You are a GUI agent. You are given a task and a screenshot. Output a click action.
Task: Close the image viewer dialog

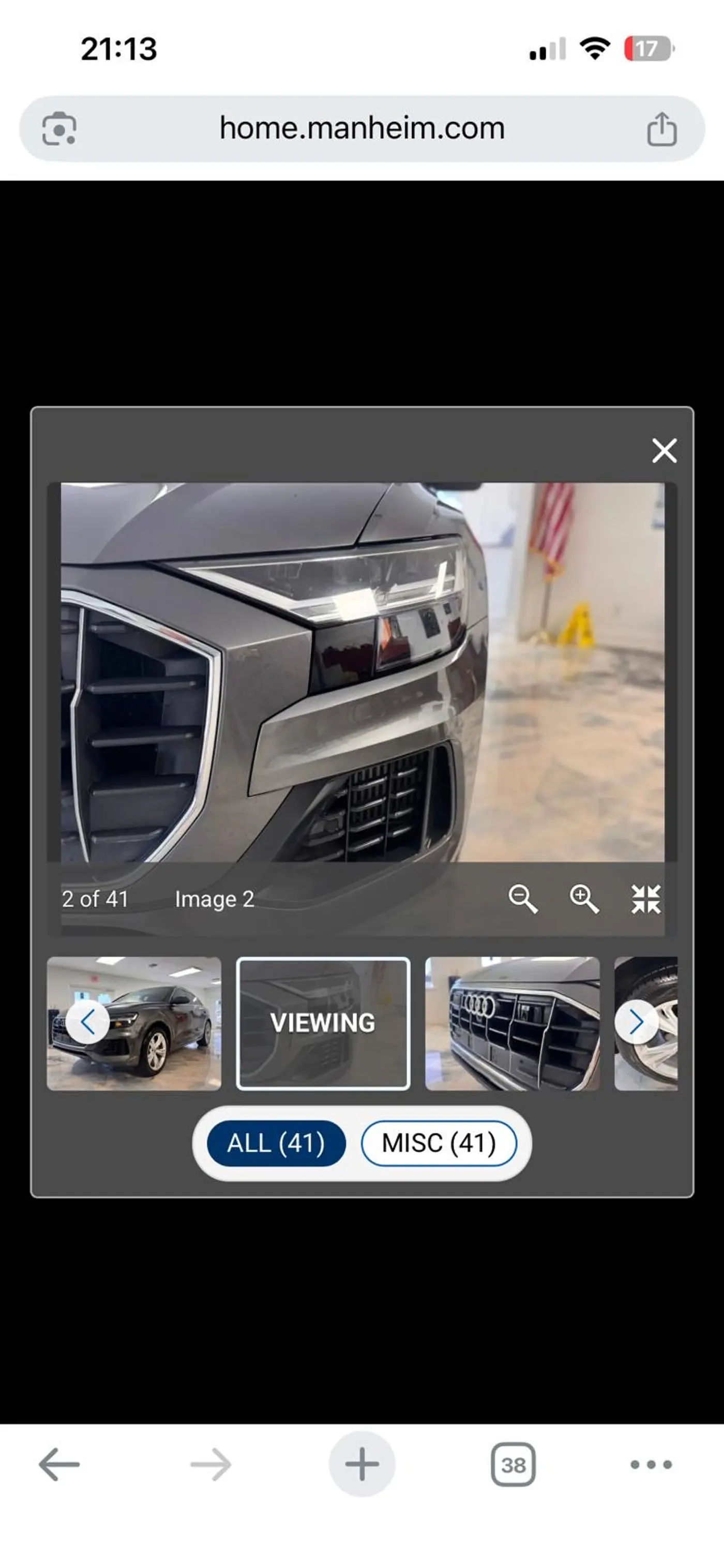(x=664, y=451)
